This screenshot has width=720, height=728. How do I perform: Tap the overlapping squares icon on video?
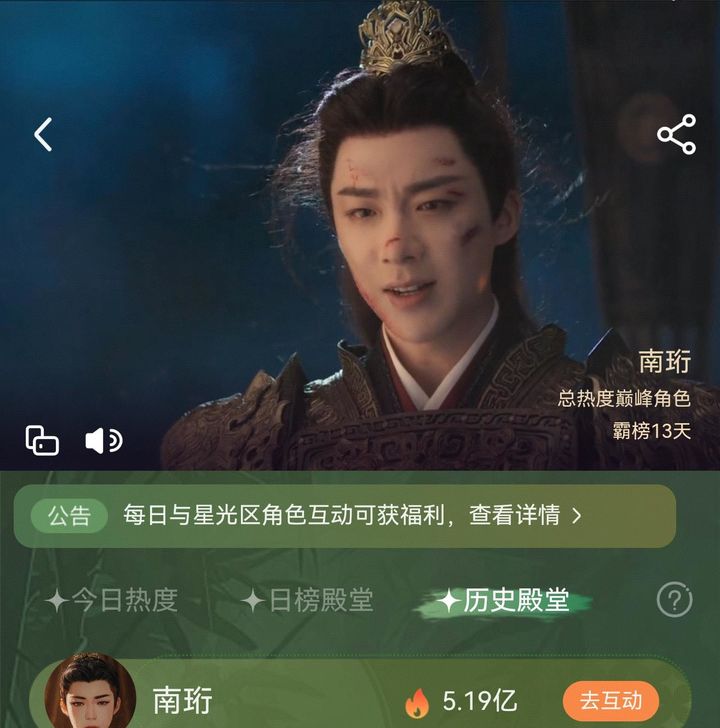tap(42, 440)
